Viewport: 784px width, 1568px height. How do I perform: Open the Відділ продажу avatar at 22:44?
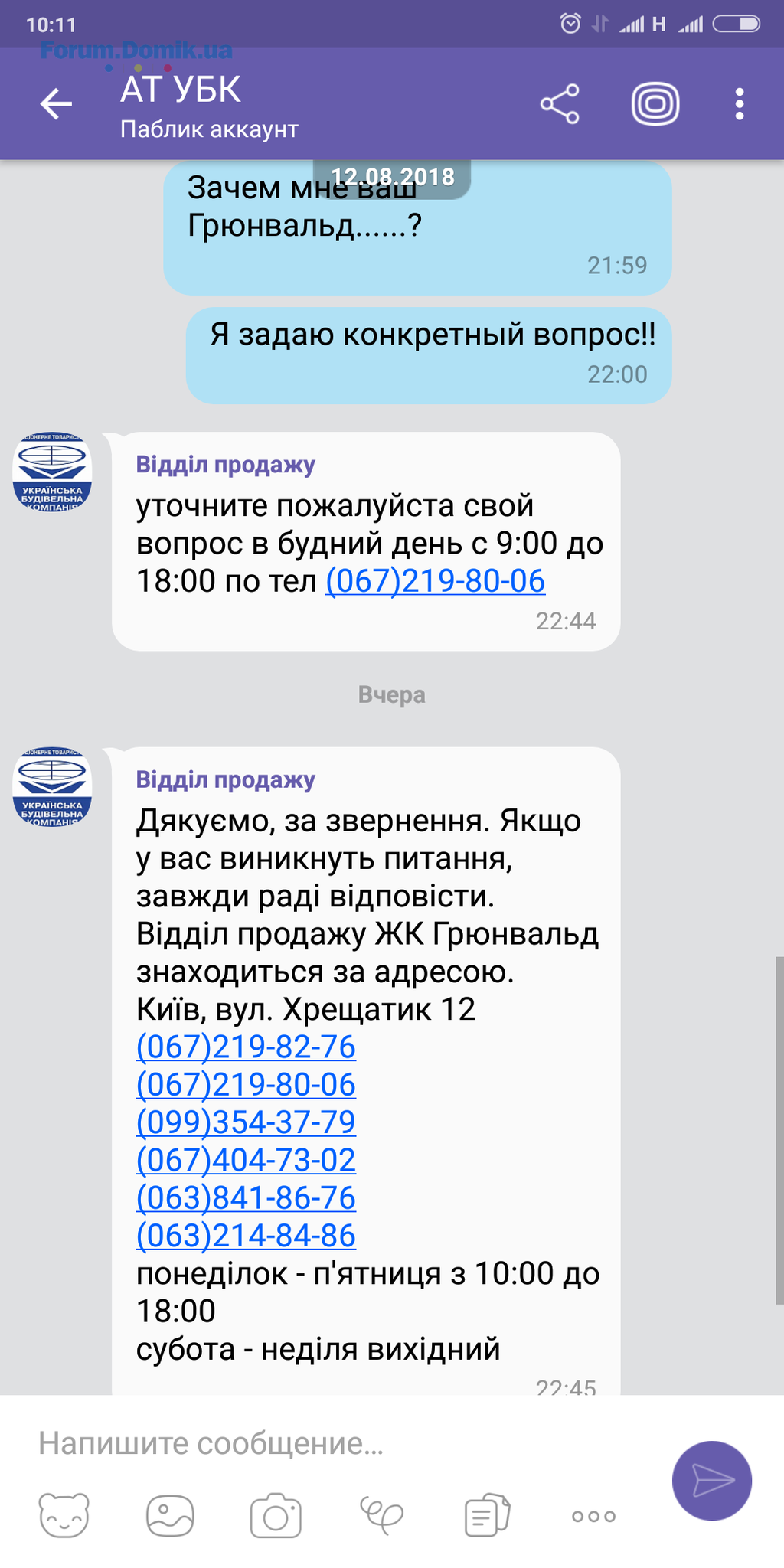(x=52, y=472)
